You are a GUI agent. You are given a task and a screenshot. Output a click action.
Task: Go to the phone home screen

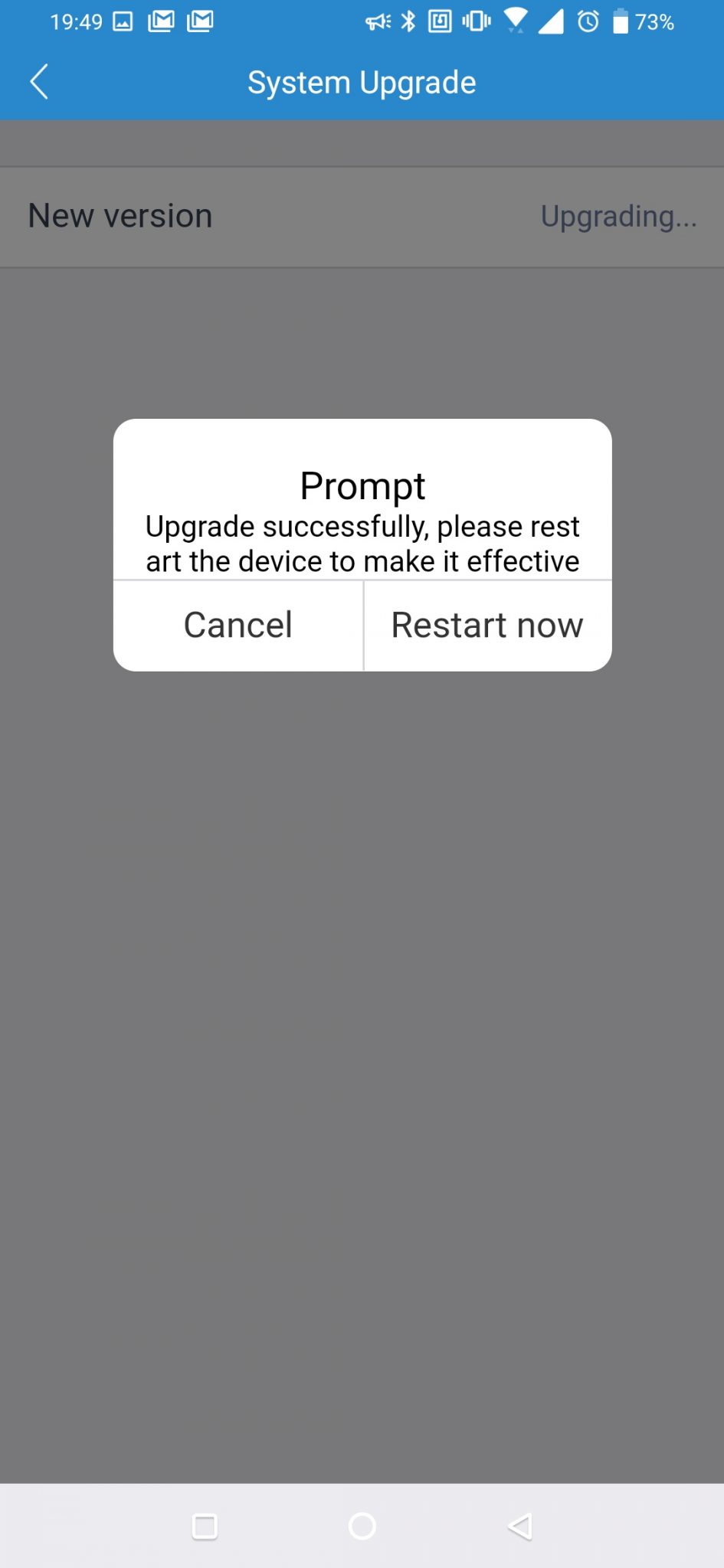click(x=362, y=1526)
